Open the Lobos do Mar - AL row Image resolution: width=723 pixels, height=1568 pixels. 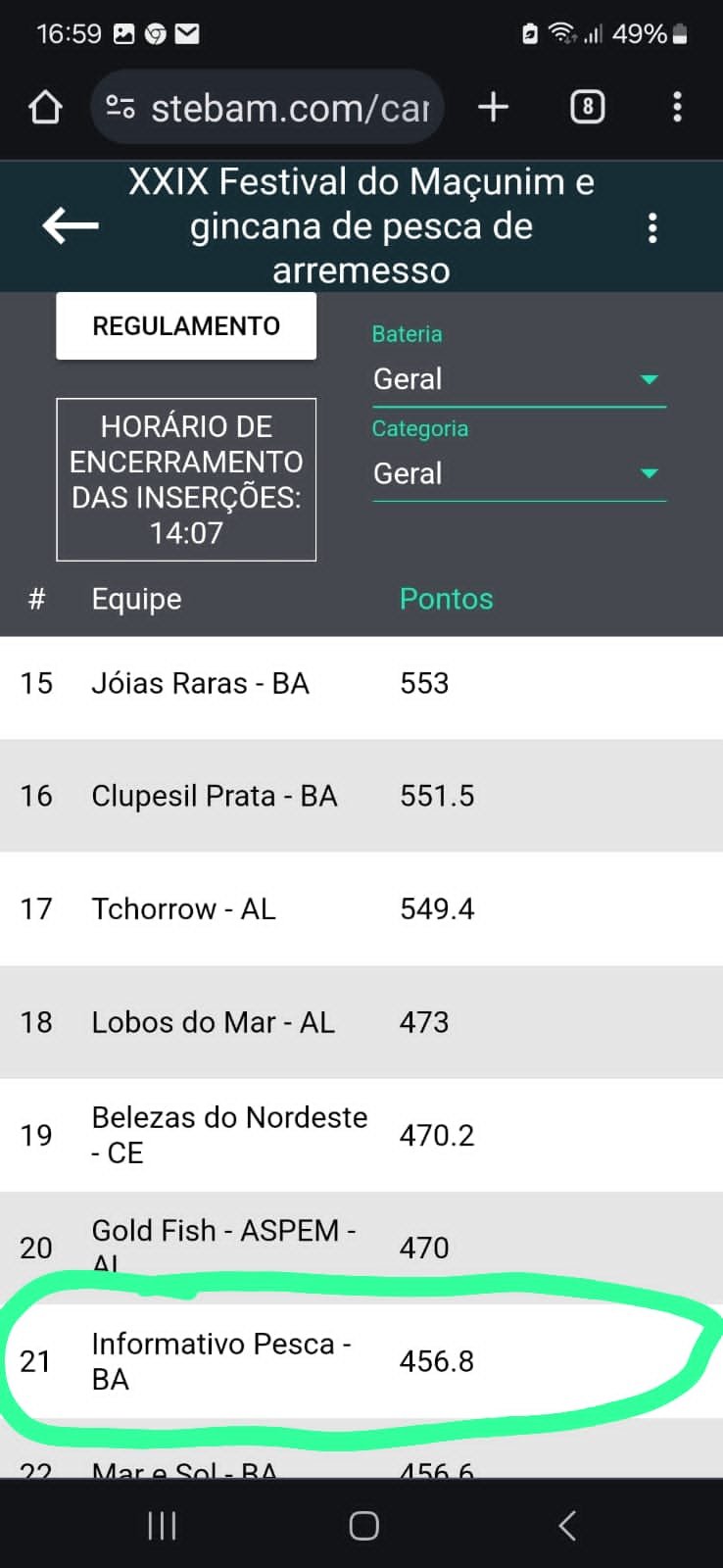pyautogui.click(x=361, y=1022)
